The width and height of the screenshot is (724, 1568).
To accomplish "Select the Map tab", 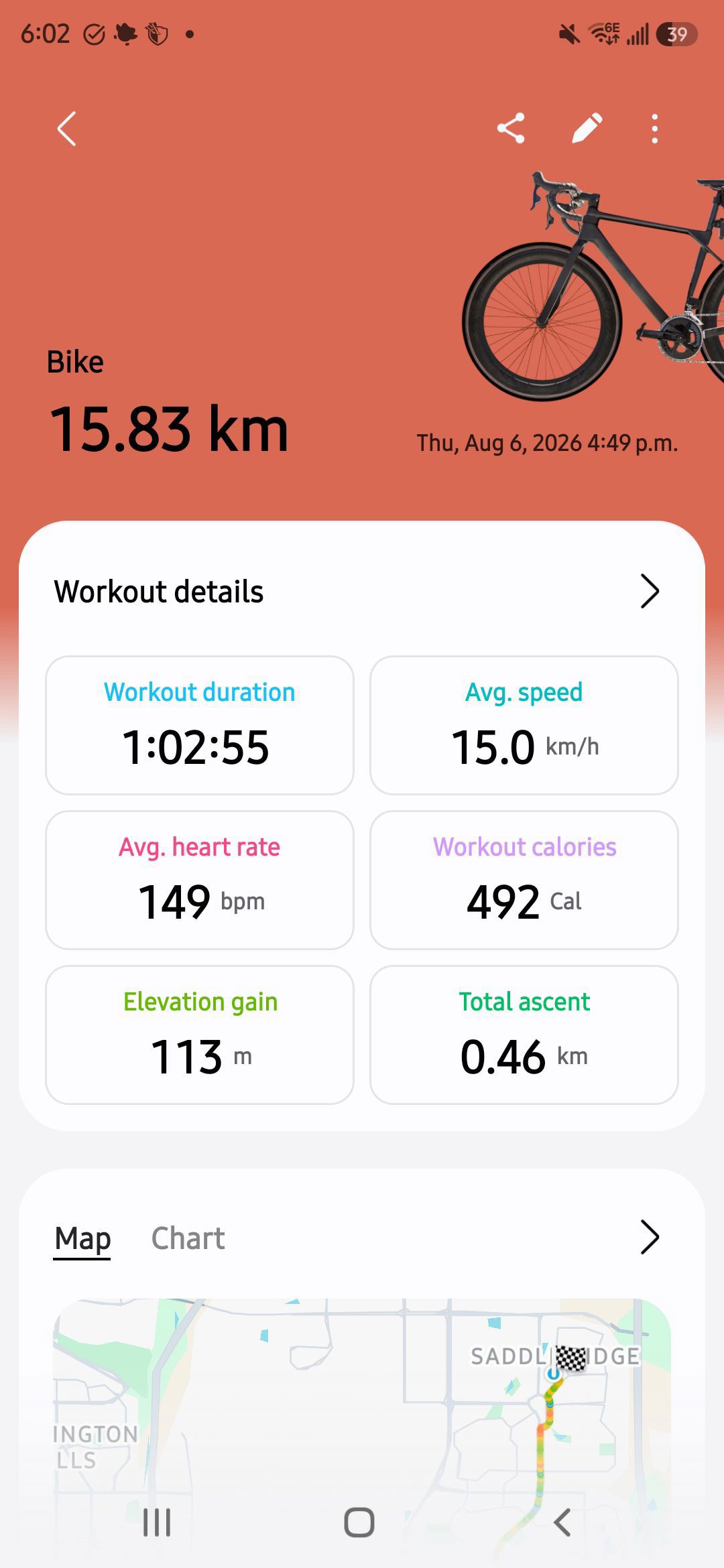I will click(x=82, y=1238).
